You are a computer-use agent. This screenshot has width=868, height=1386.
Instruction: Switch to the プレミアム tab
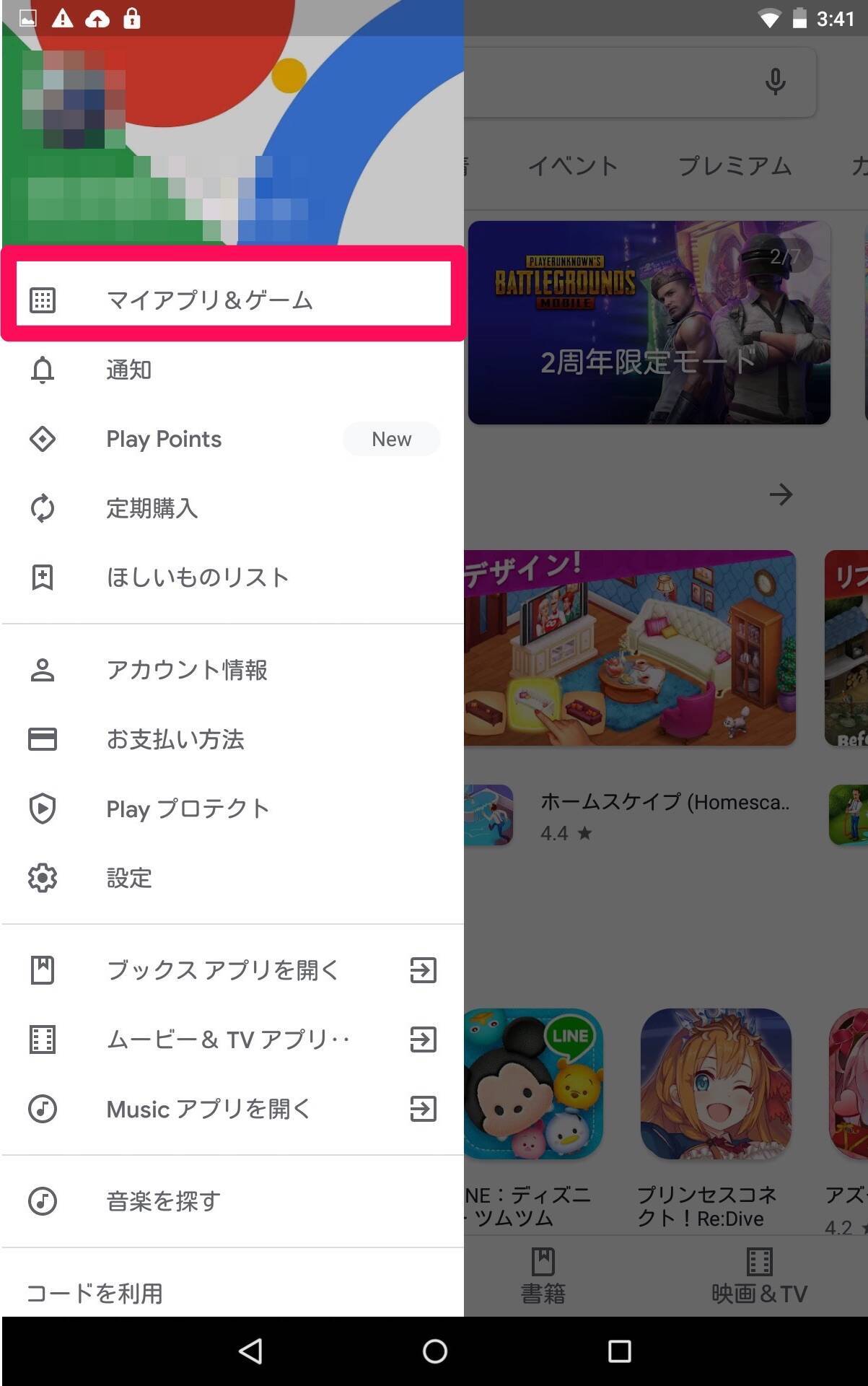[x=735, y=166]
